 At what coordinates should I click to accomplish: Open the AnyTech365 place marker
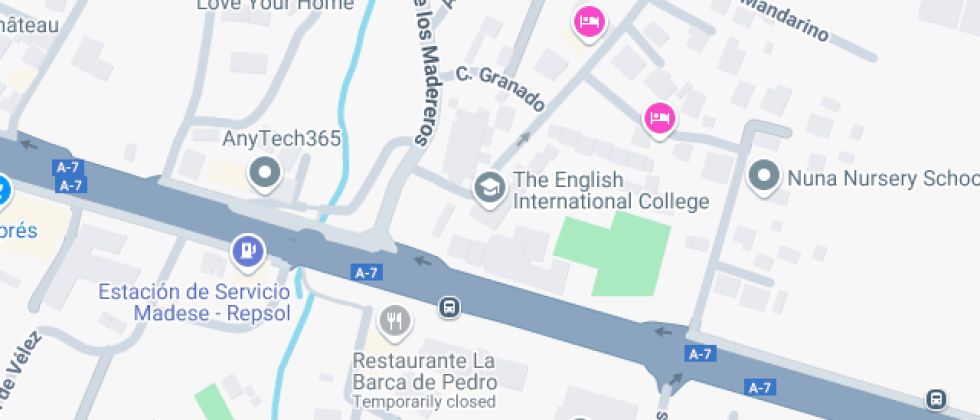[265, 173]
